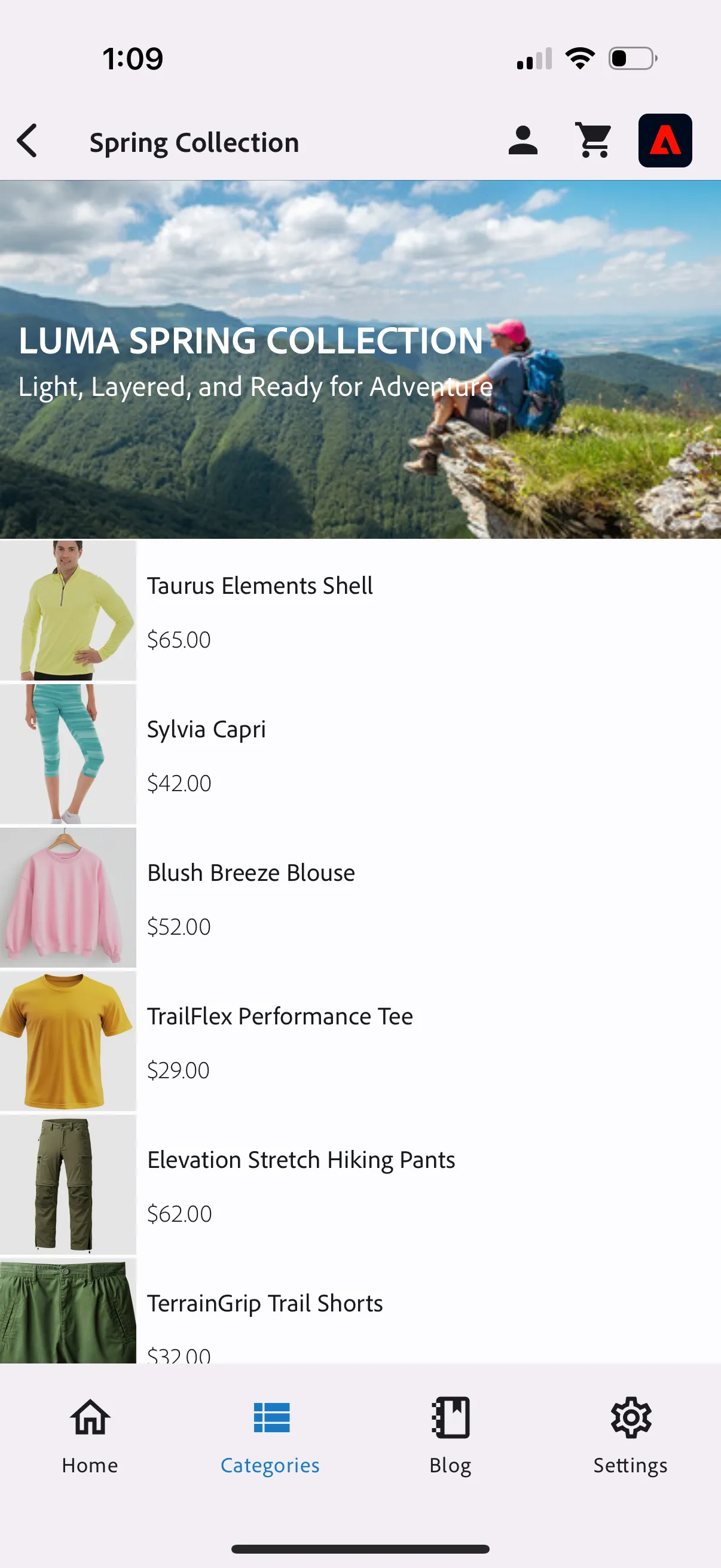This screenshot has width=721, height=1568.
Task: Go to the Blog tab
Action: [450, 1436]
